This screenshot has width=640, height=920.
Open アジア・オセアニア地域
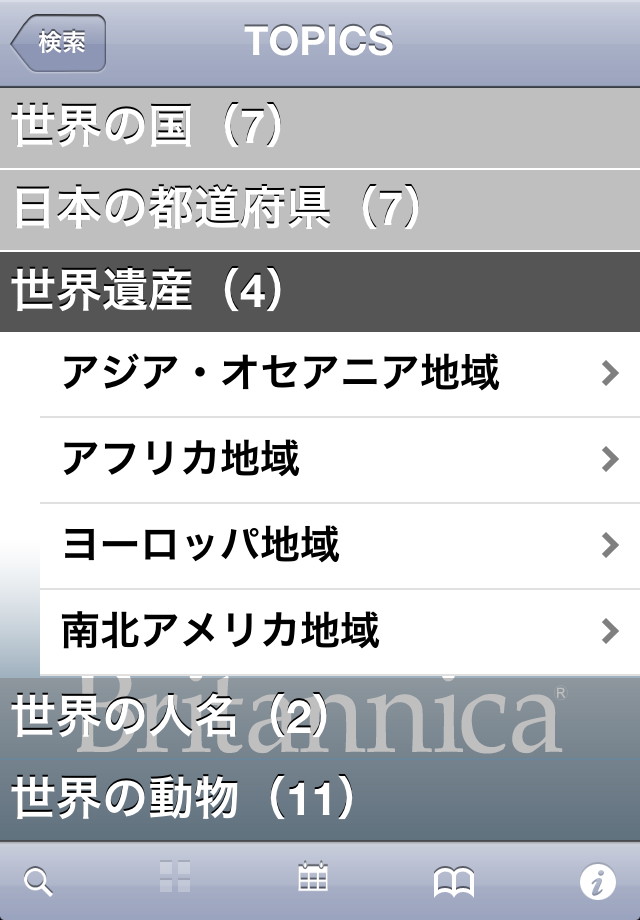(340, 374)
